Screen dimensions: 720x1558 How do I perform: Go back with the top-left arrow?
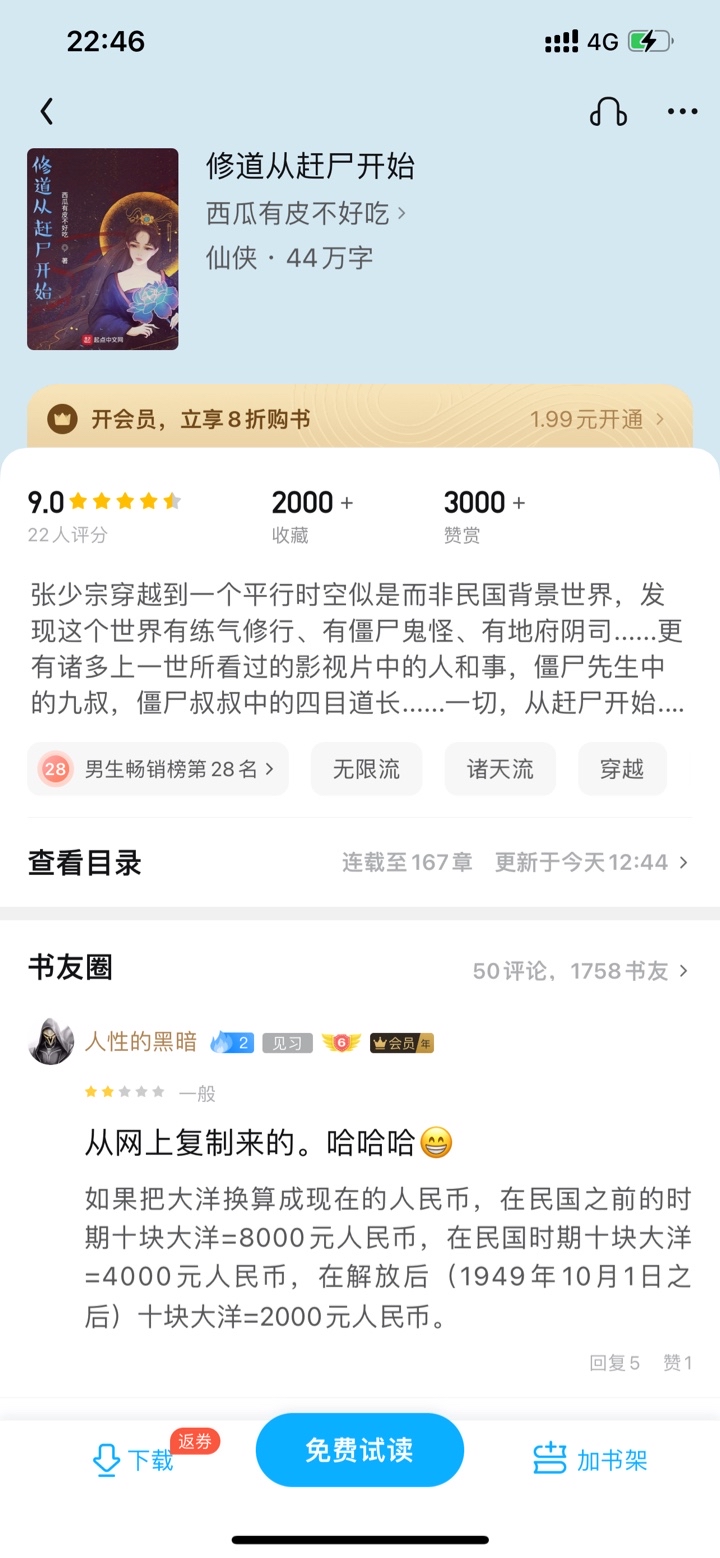pos(46,111)
